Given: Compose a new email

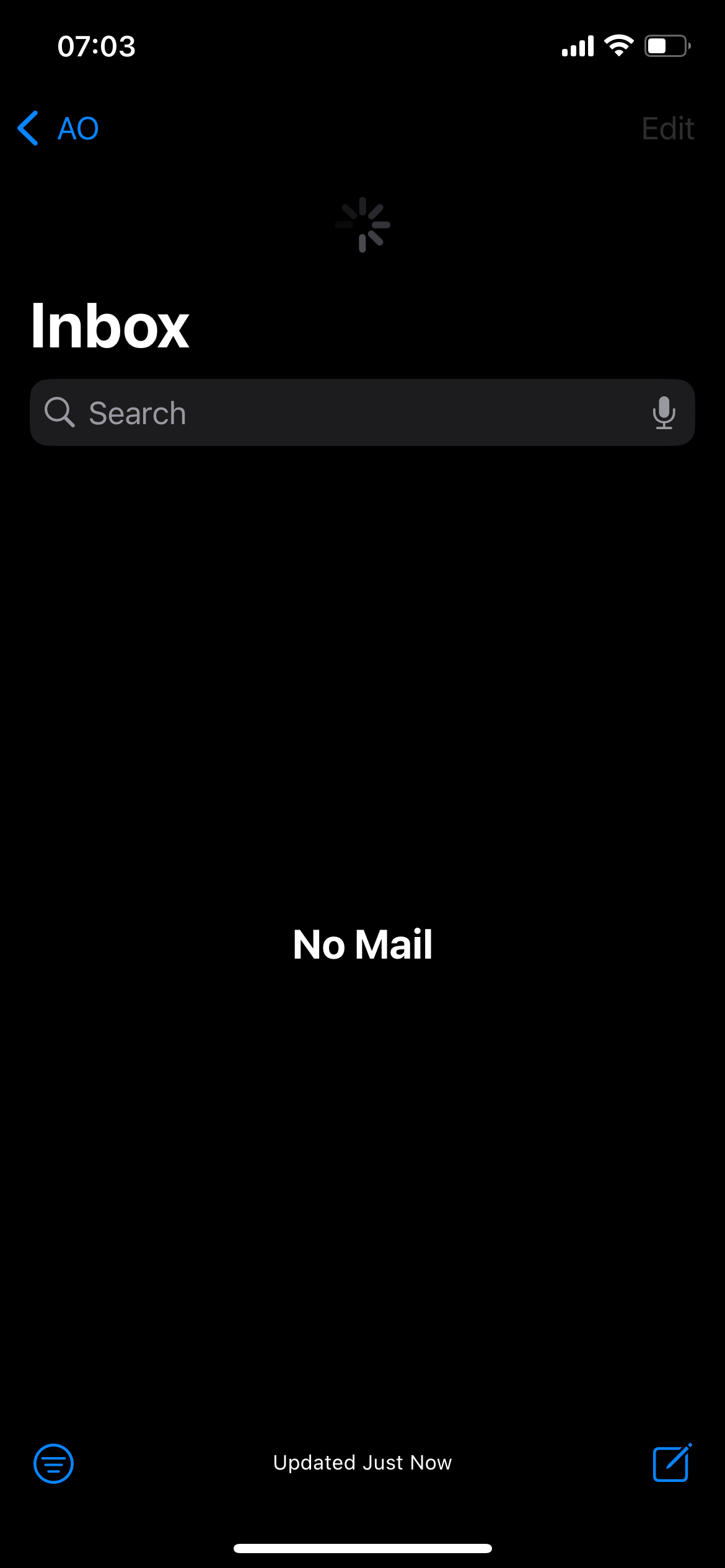Looking at the screenshot, I should click(672, 1463).
